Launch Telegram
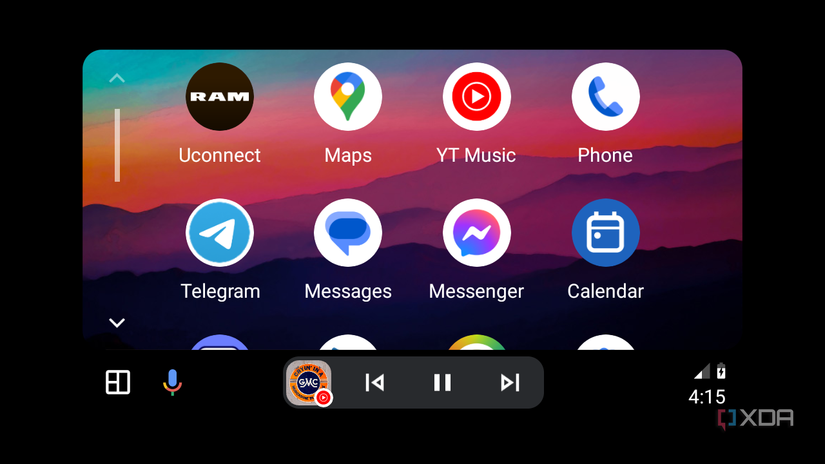This screenshot has height=464, width=825. [x=219, y=233]
